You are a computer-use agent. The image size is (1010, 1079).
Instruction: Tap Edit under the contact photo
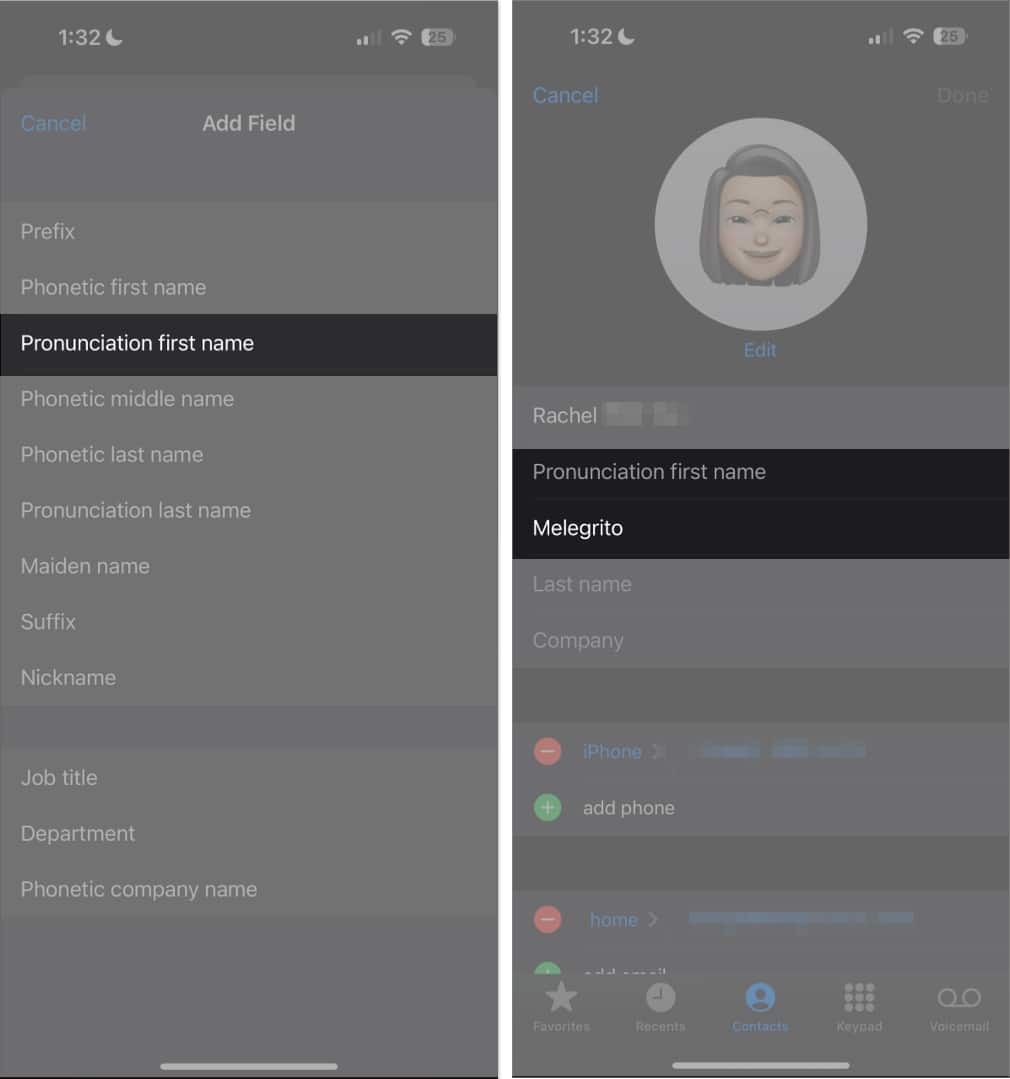(x=760, y=350)
